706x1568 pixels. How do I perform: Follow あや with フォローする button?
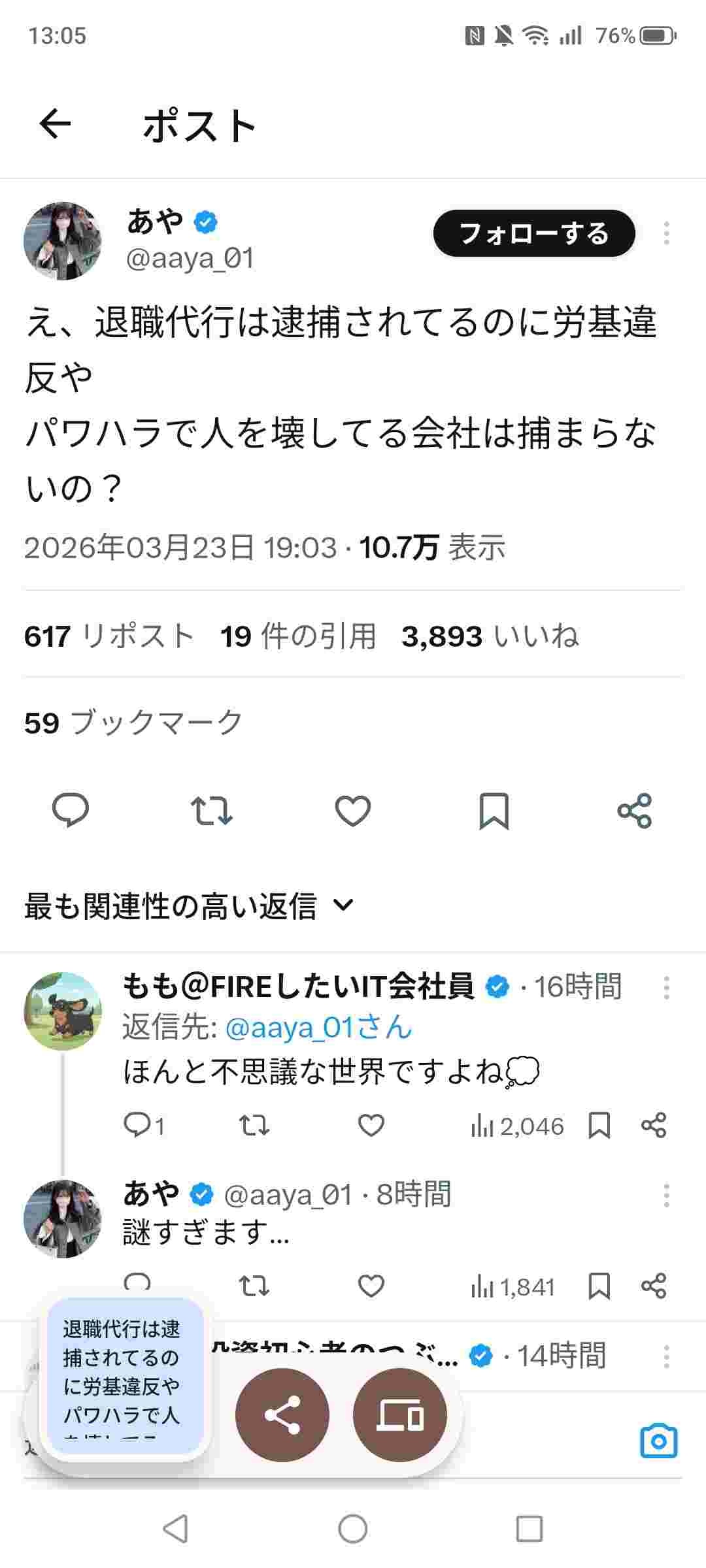pyautogui.click(x=533, y=233)
